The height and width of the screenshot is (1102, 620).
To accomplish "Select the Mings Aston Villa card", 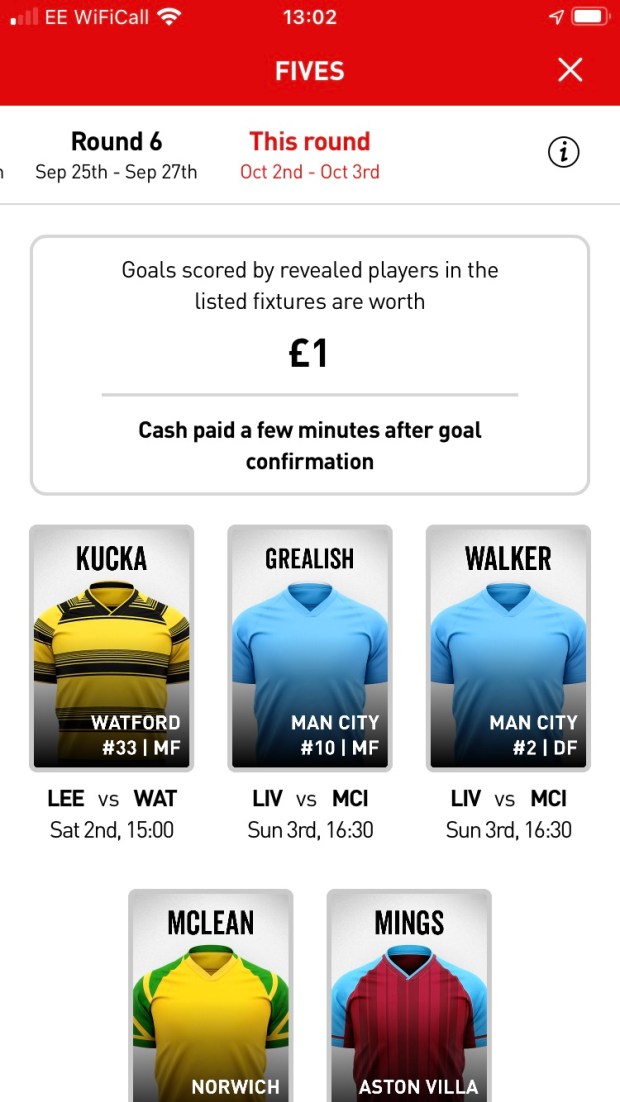I will (x=409, y=995).
